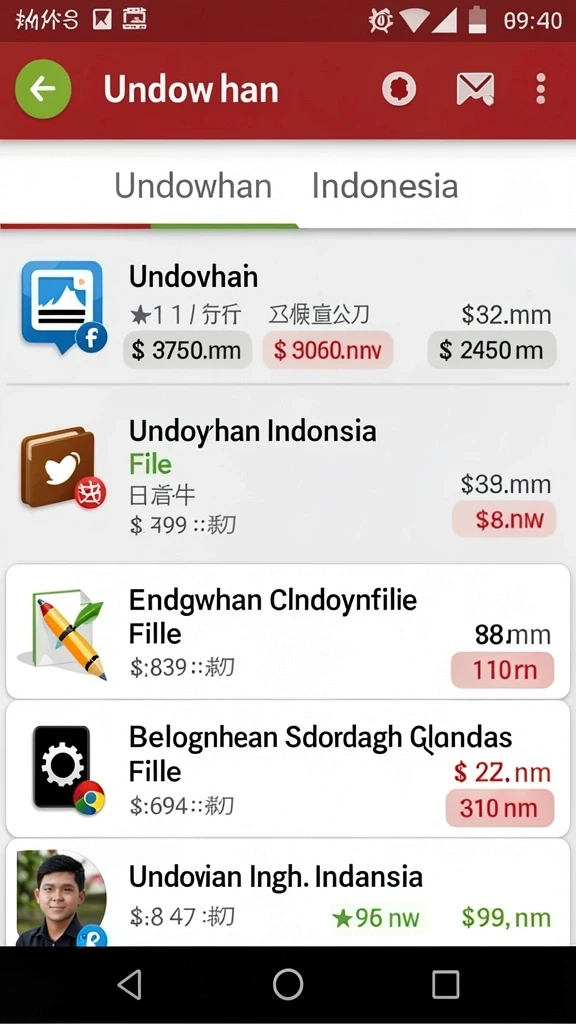The image size is (576, 1024).
Task: Tap the round badge icon in app bar
Action: pos(399,89)
